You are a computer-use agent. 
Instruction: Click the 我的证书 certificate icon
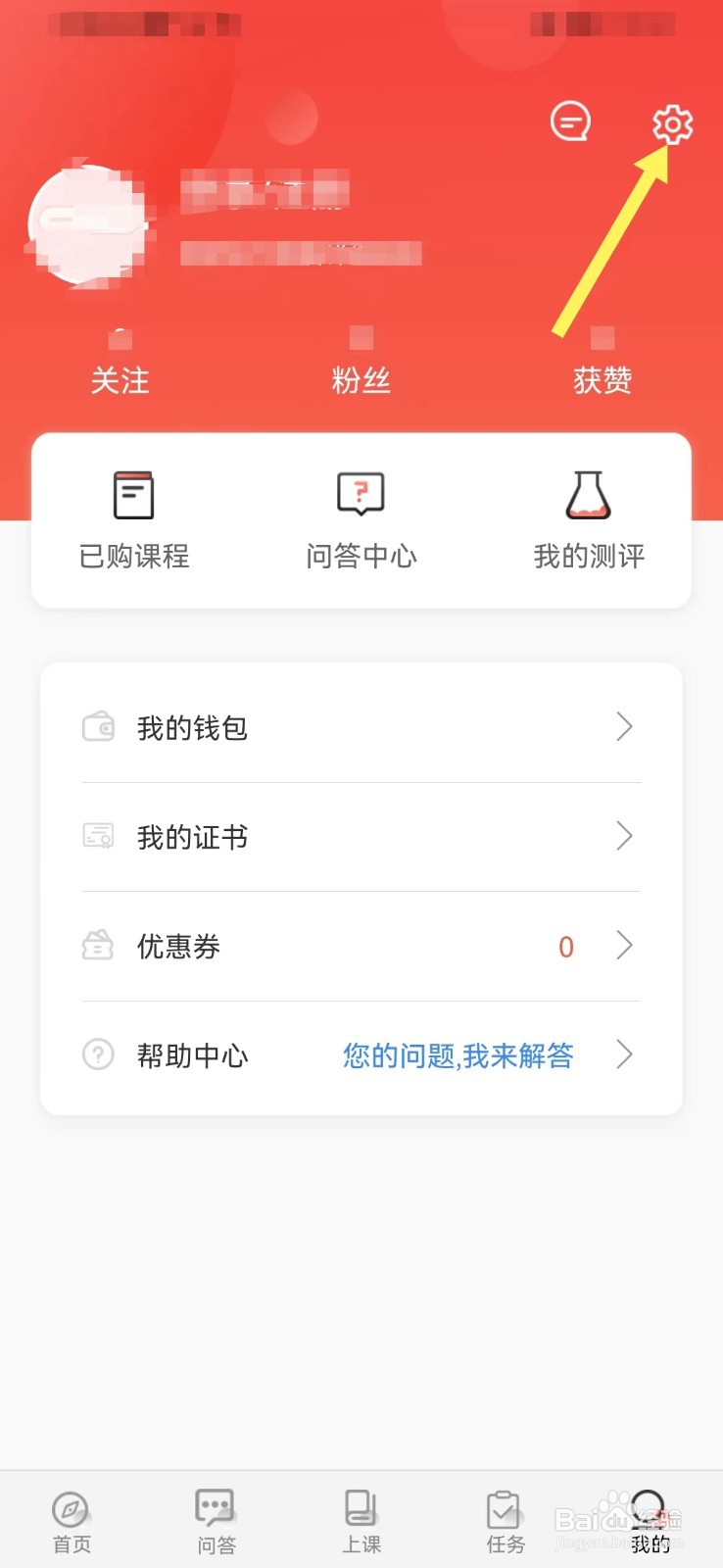tap(97, 836)
